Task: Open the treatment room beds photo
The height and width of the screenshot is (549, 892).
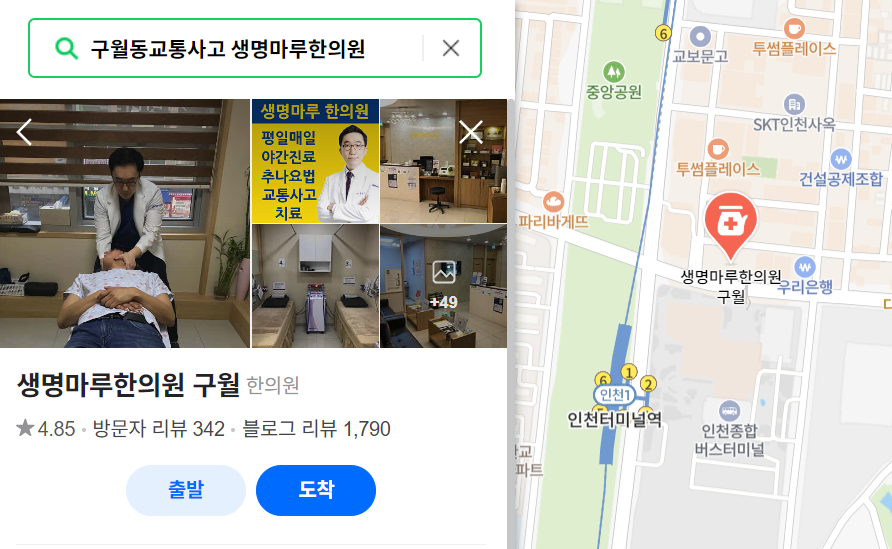Action: [x=315, y=286]
